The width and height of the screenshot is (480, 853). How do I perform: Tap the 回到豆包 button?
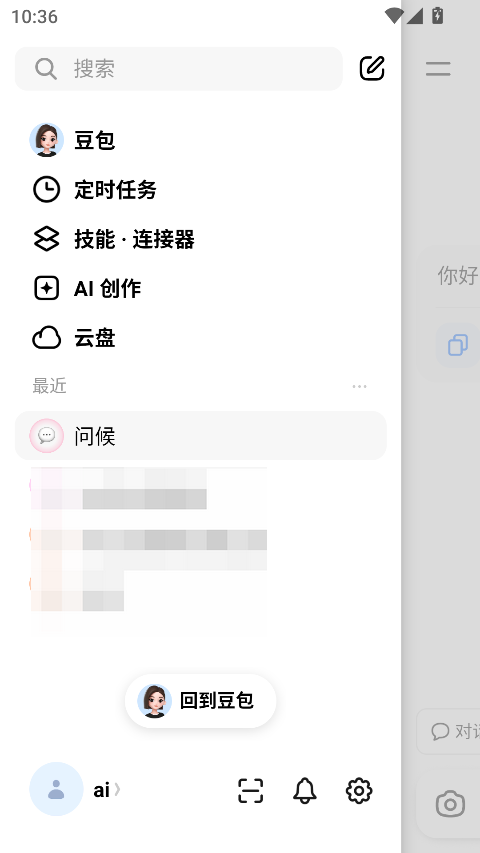coord(200,701)
